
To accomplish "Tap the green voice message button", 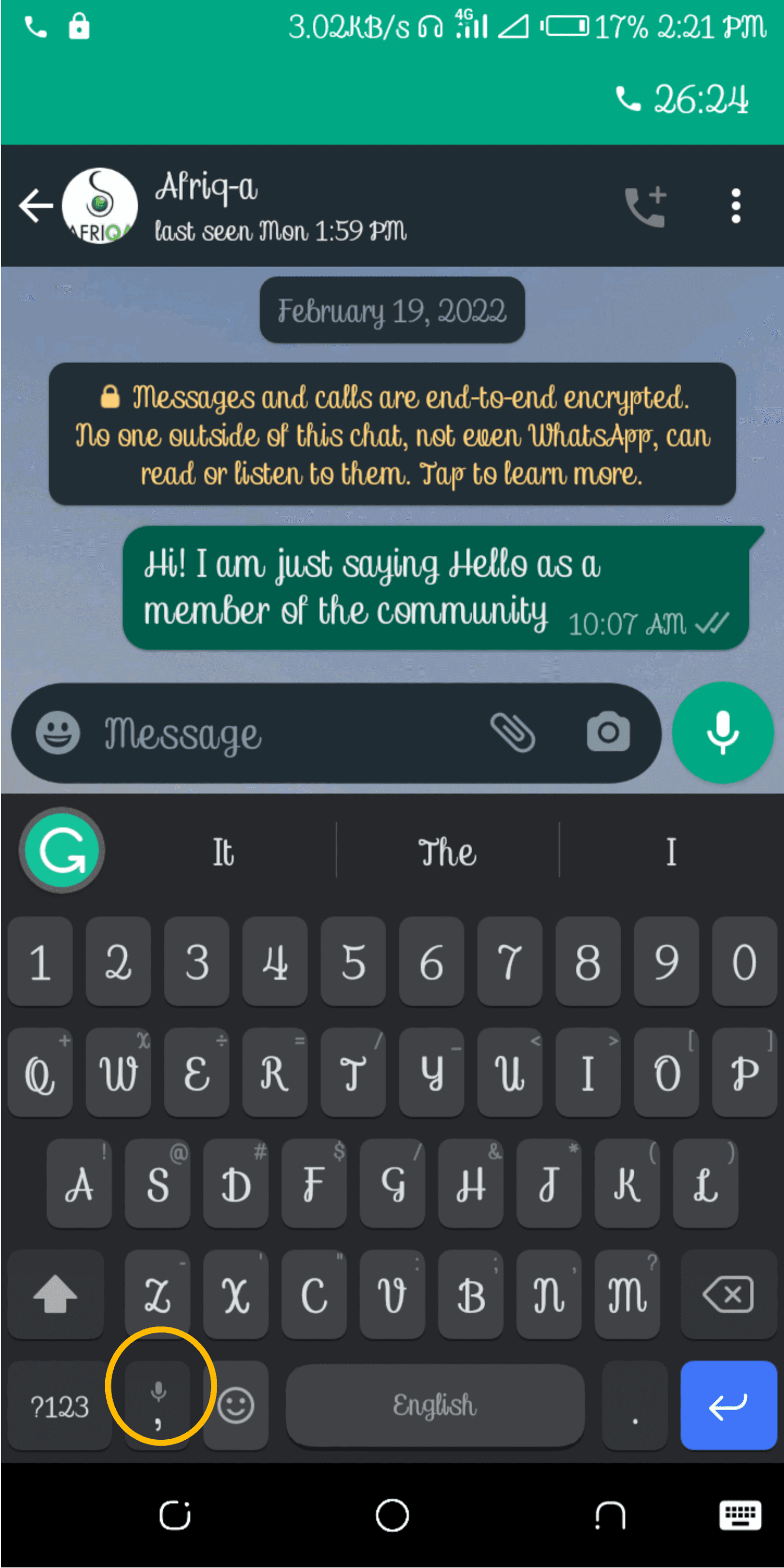I will coord(723,732).
